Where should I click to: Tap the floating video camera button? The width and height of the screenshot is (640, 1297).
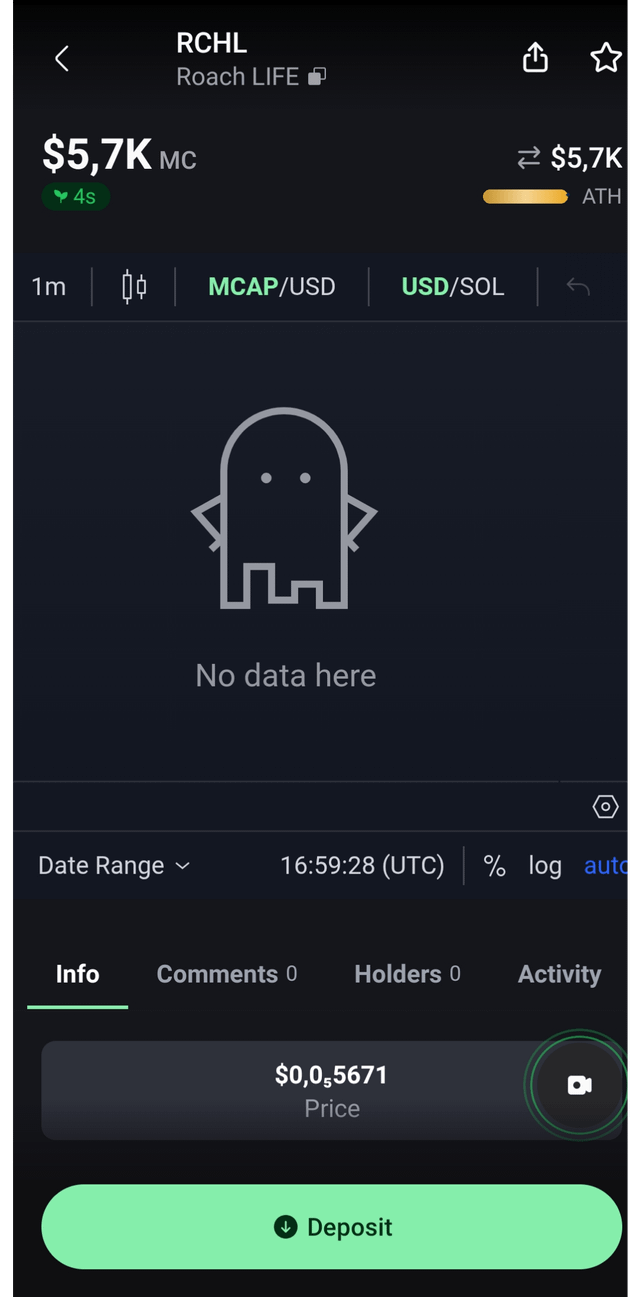579,1086
